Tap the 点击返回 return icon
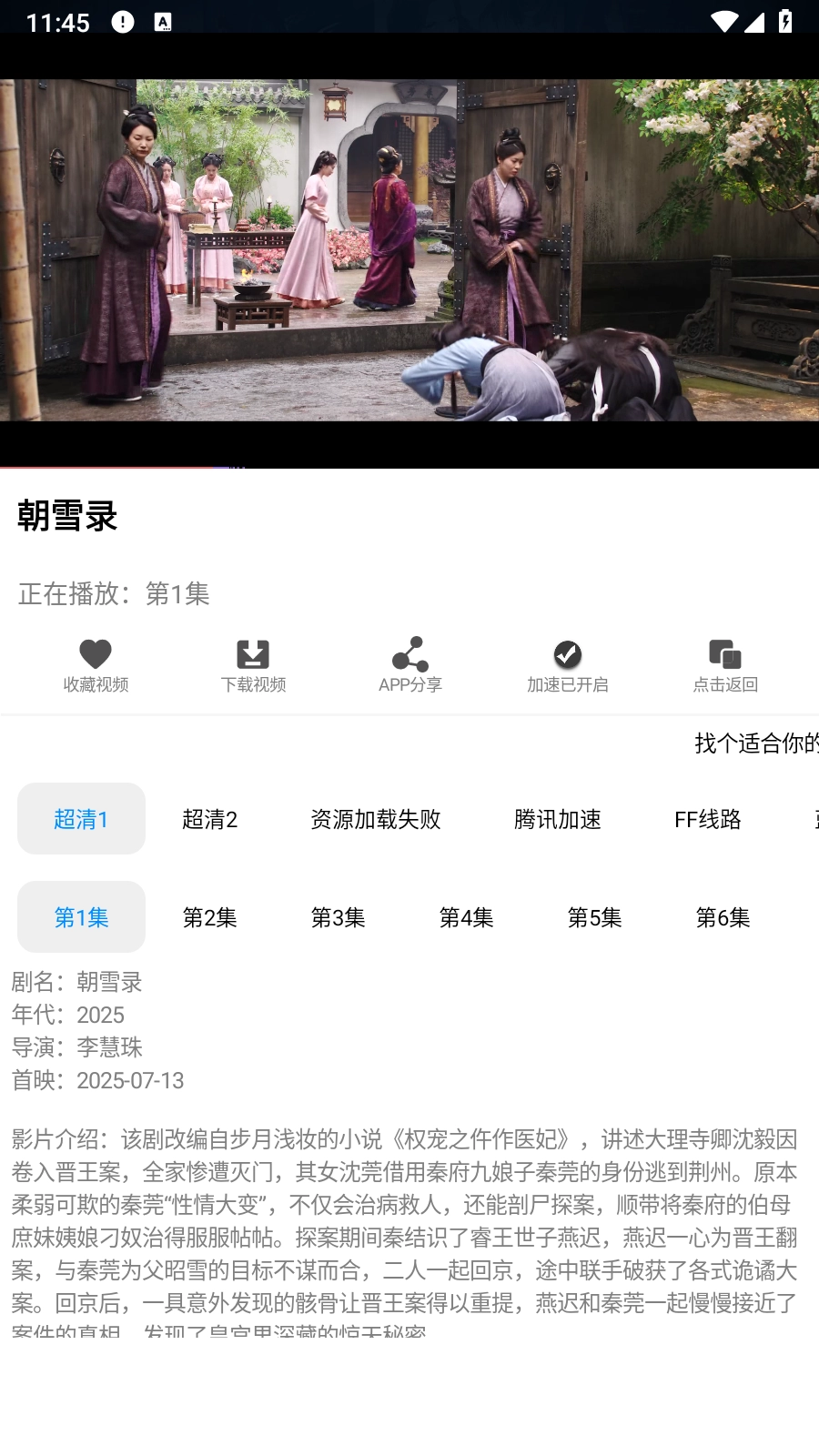Viewport: 819px width, 1456px height. coord(723,653)
